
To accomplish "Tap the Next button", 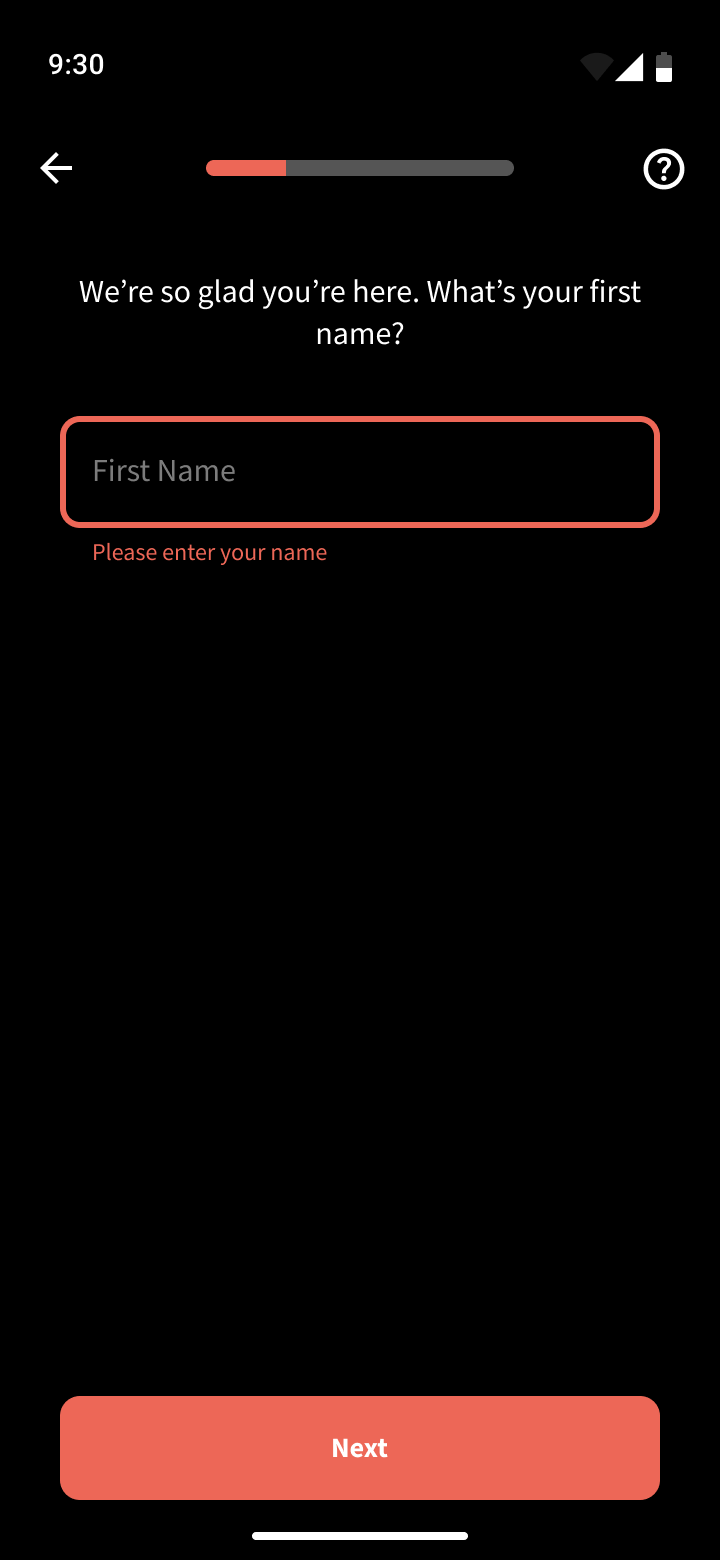I will click(360, 1447).
